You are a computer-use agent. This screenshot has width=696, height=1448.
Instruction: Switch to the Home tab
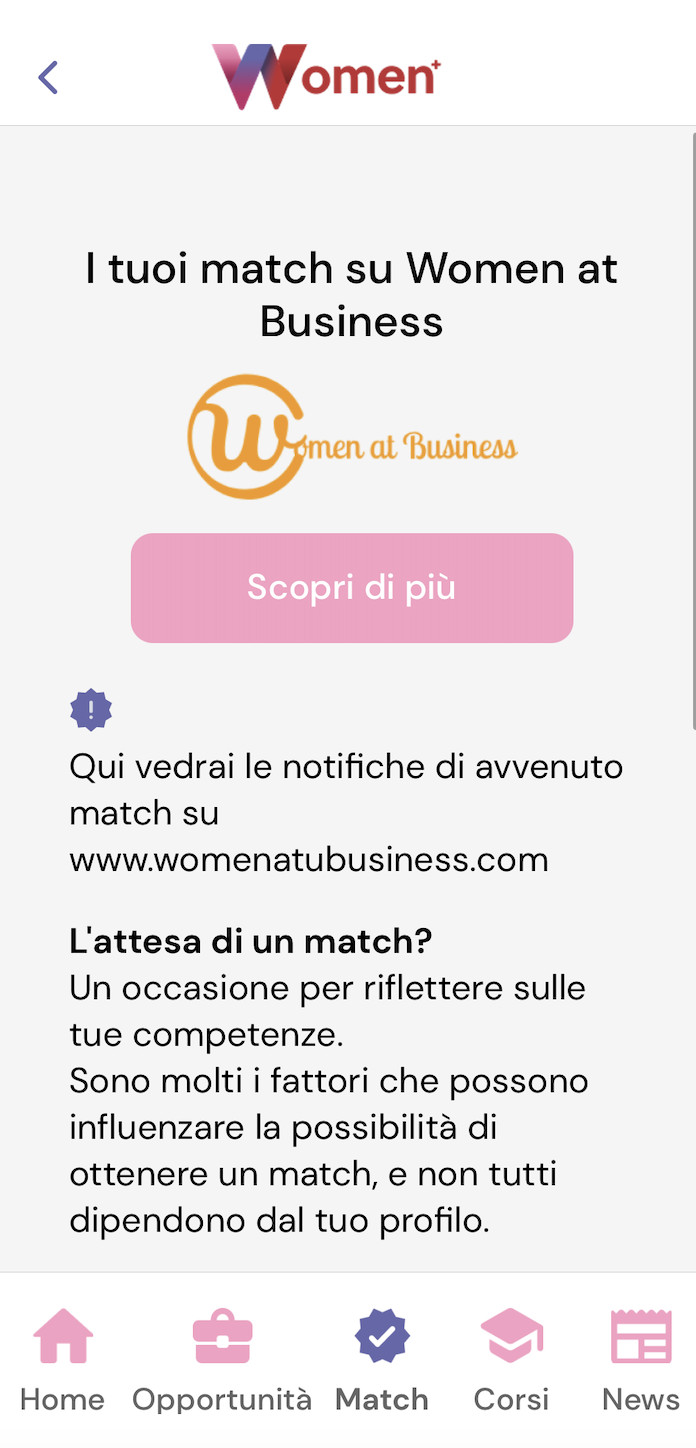click(x=63, y=1360)
